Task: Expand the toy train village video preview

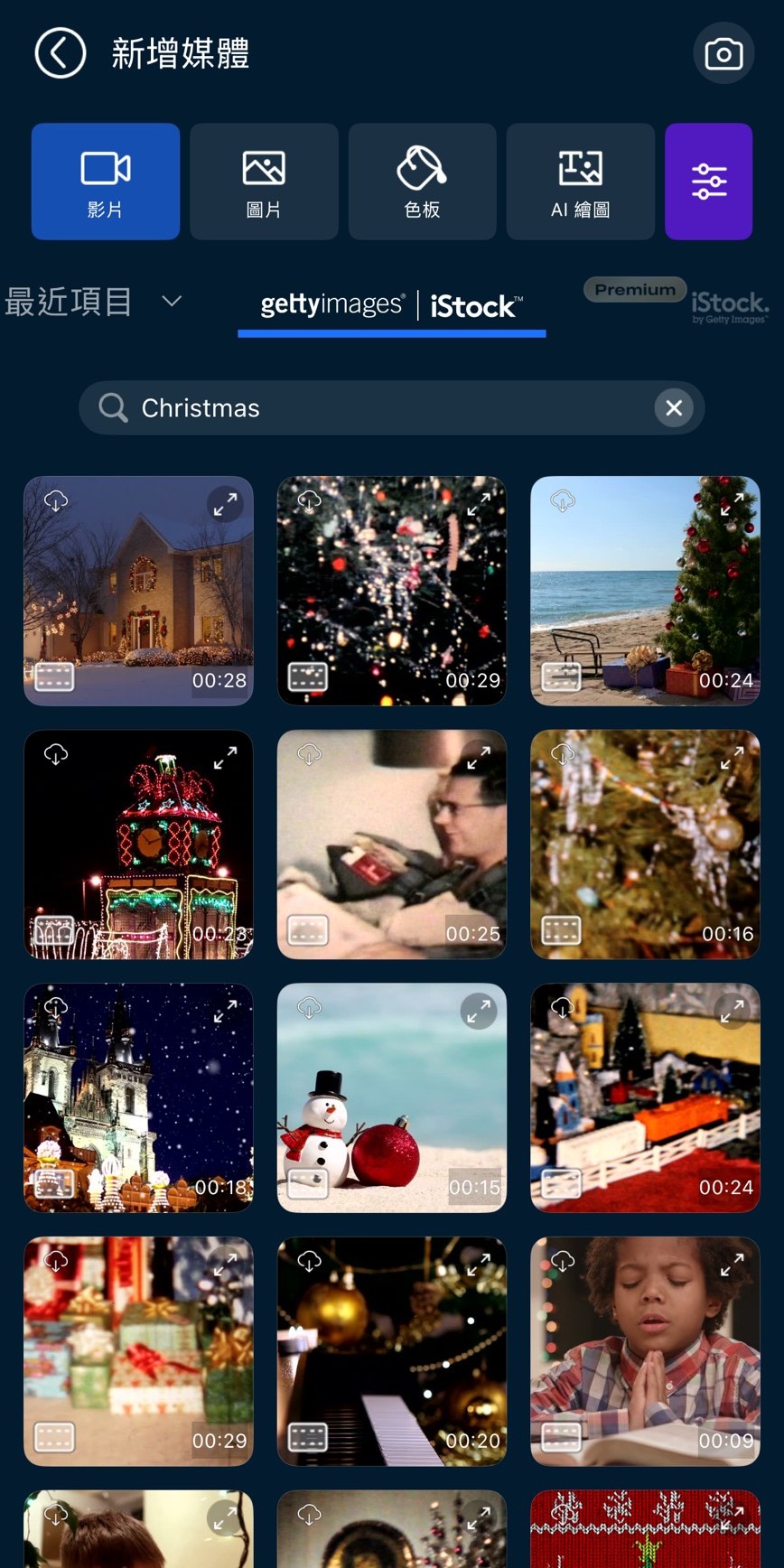Action: pos(732,1011)
